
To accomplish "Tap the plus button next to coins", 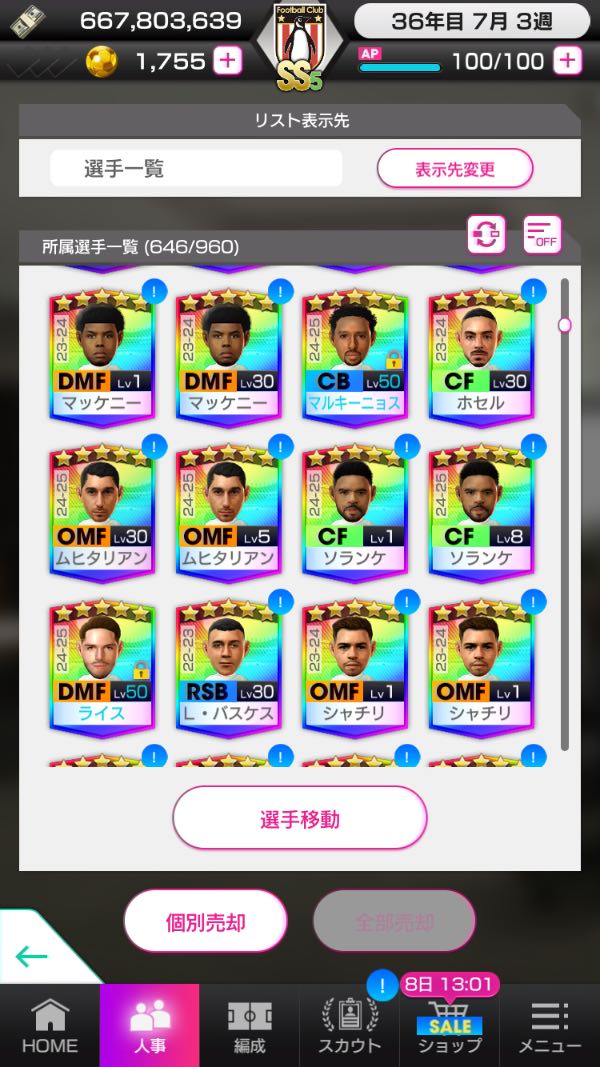I will pos(228,61).
